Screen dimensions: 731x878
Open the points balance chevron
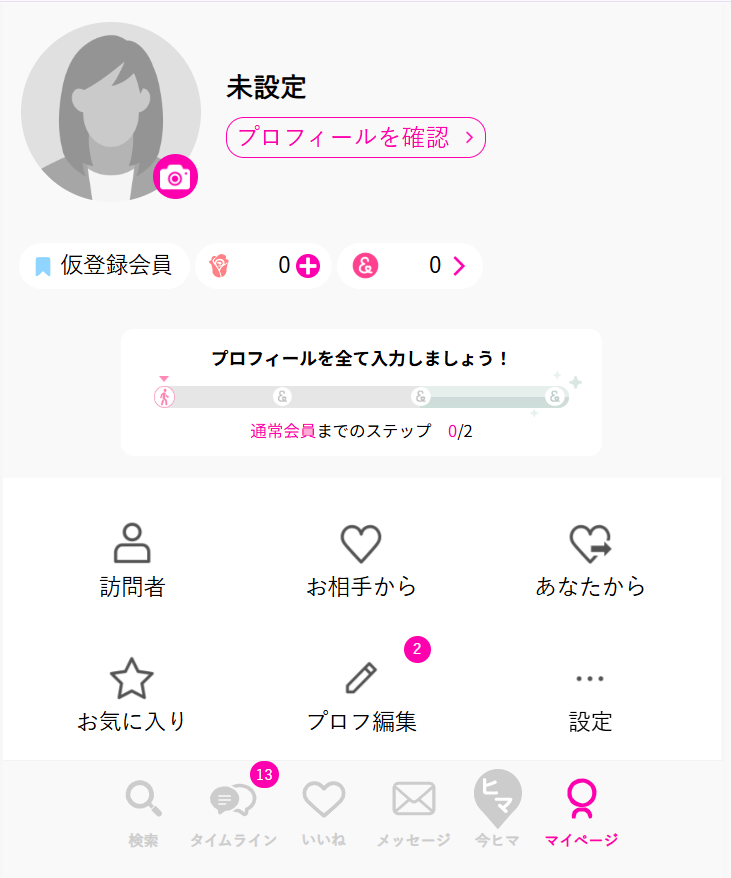point(459,266)
